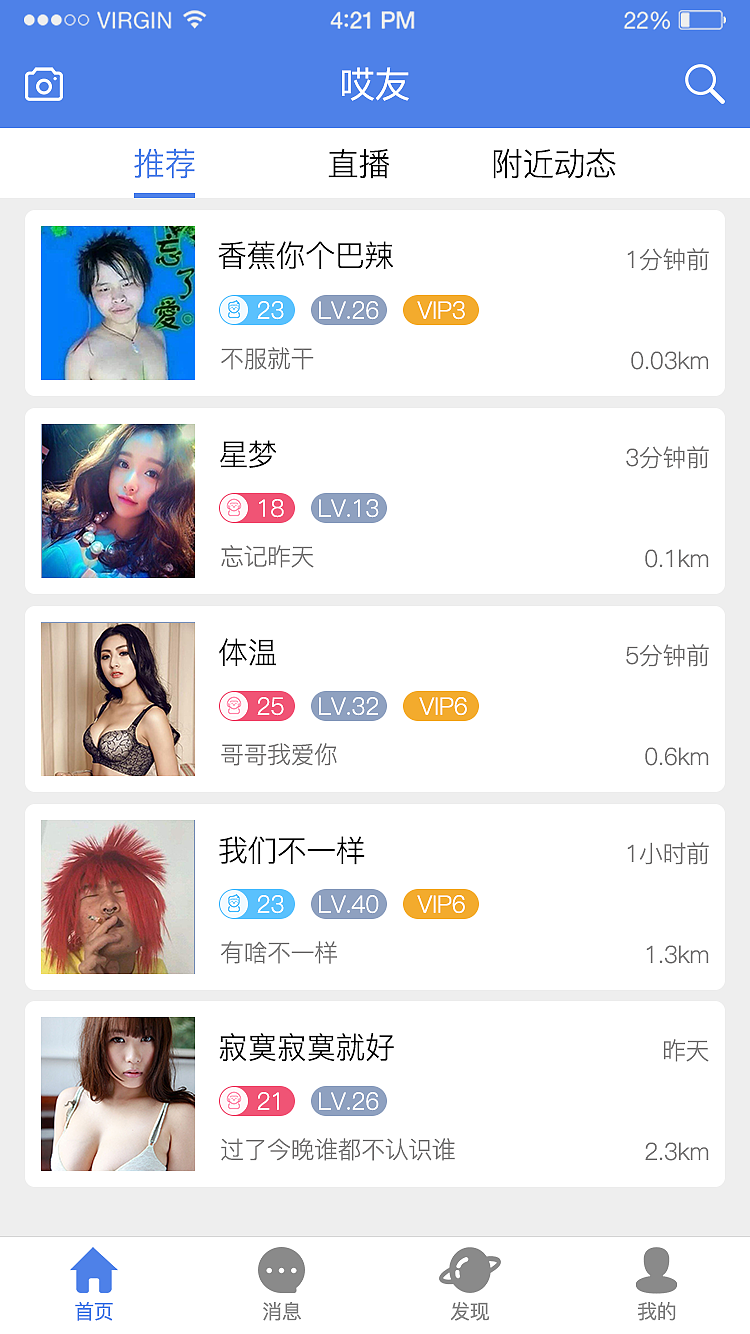
Task: Tap the 发现 discover planet icon
Action: tap(468, 1268)
